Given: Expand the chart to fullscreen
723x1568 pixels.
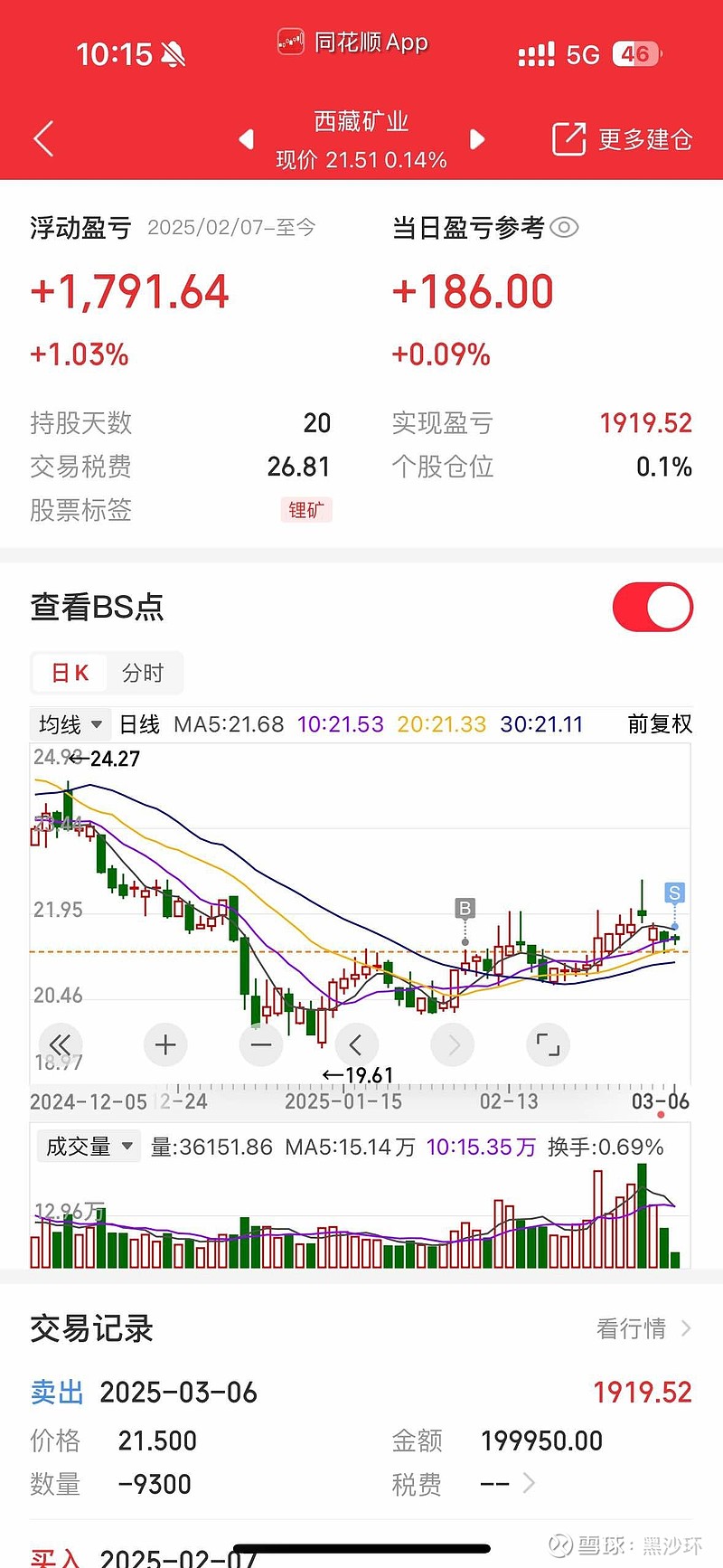Looking at the screenshot, I should click(548, 1045).
